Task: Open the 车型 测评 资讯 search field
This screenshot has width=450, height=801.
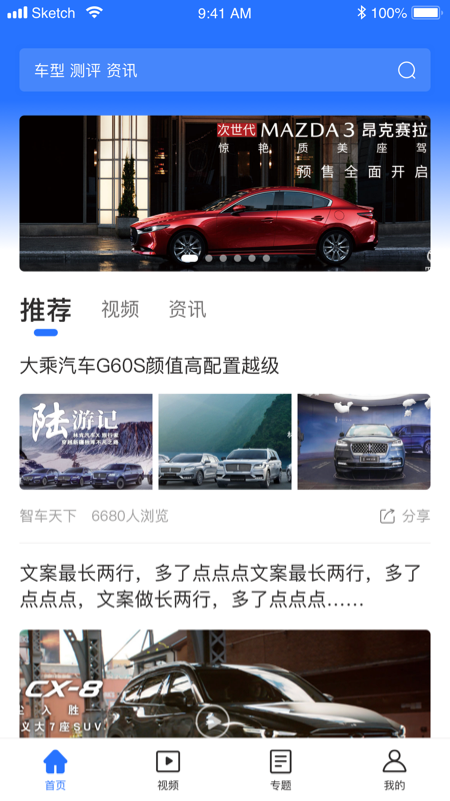Action: click(225, 70)
